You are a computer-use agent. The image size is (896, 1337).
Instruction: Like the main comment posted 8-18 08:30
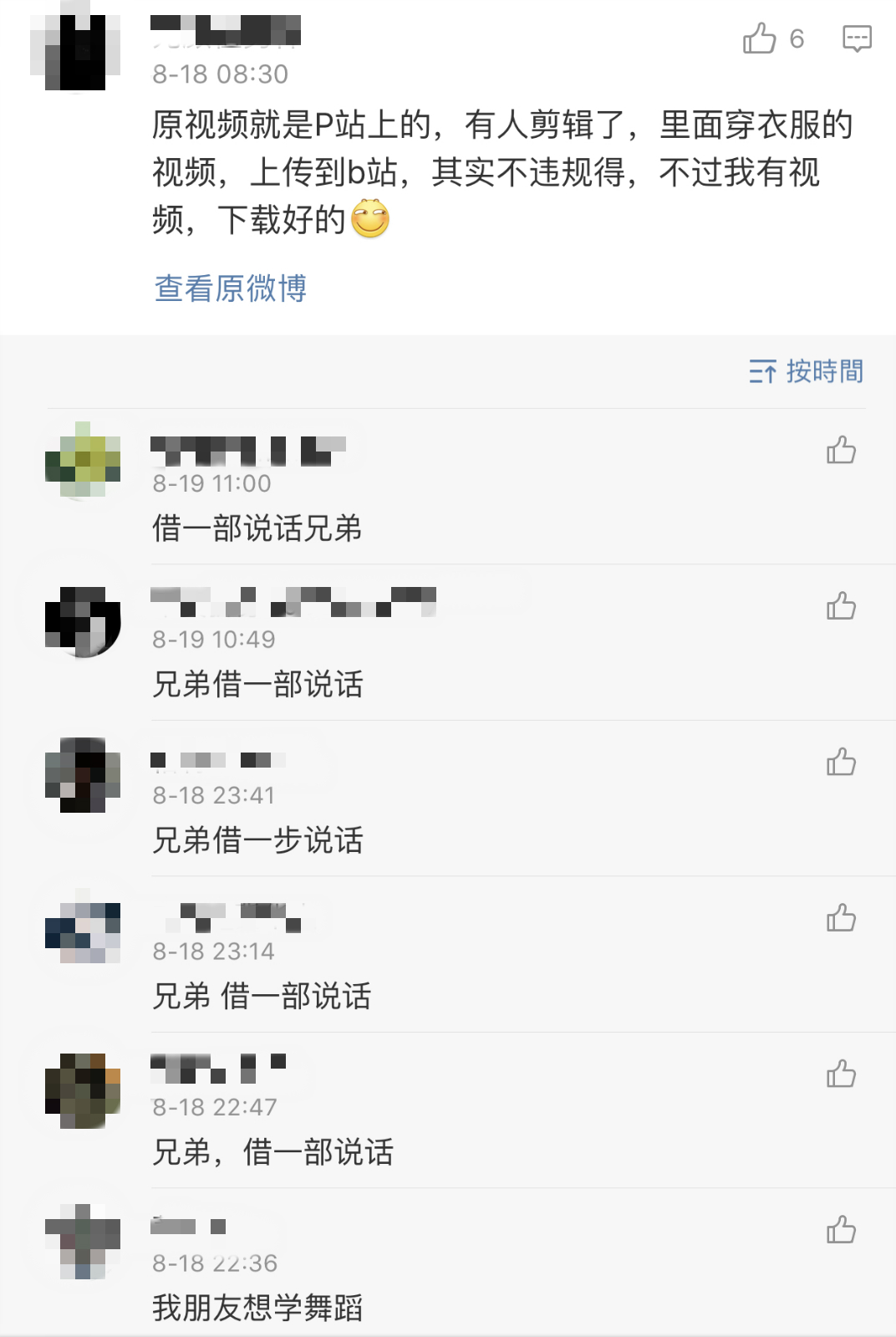(760, 38)
